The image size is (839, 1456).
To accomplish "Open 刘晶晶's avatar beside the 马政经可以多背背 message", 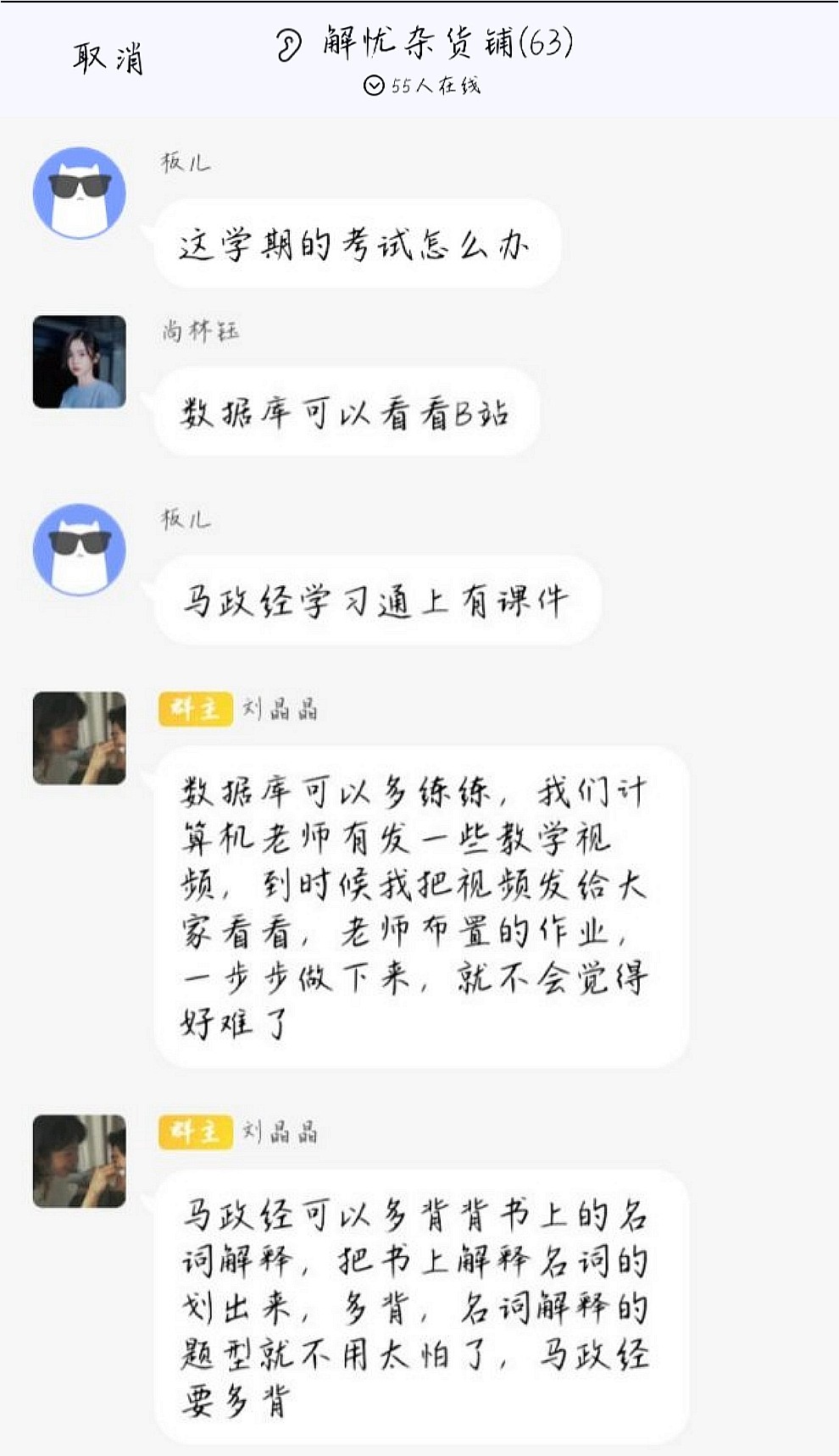I will pyautogui.click(x=79, y=1160).
